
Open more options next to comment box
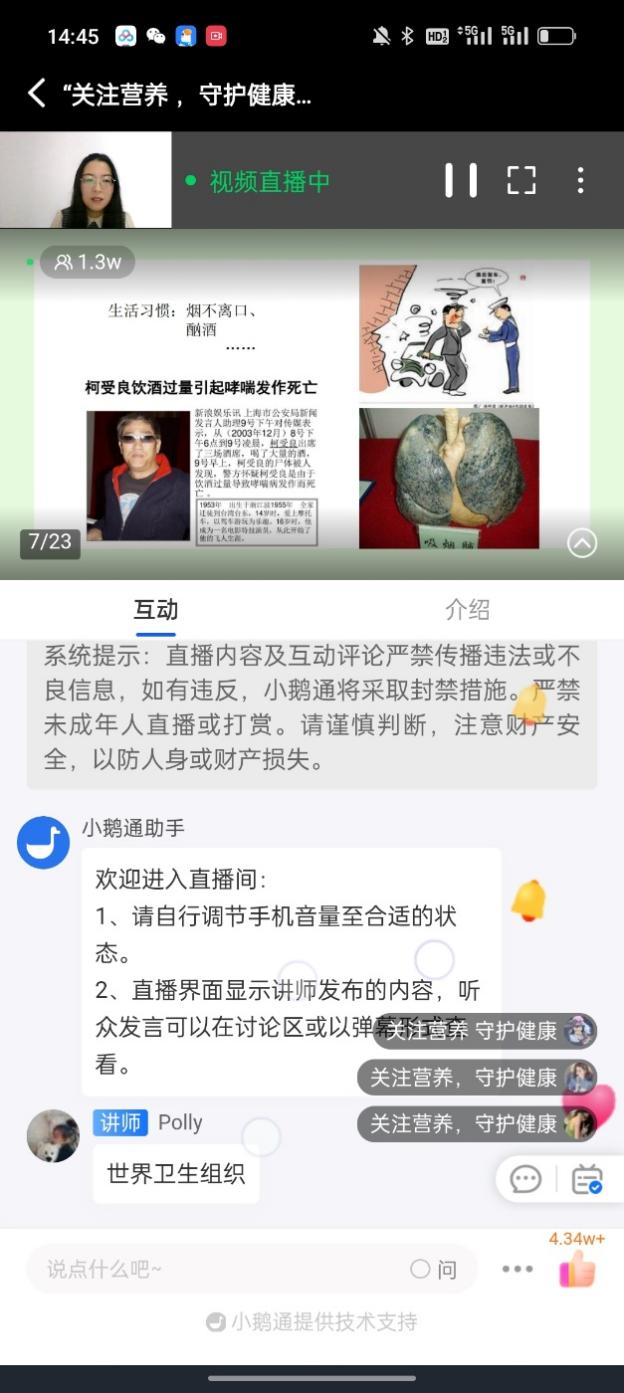tap(517, 1269)
